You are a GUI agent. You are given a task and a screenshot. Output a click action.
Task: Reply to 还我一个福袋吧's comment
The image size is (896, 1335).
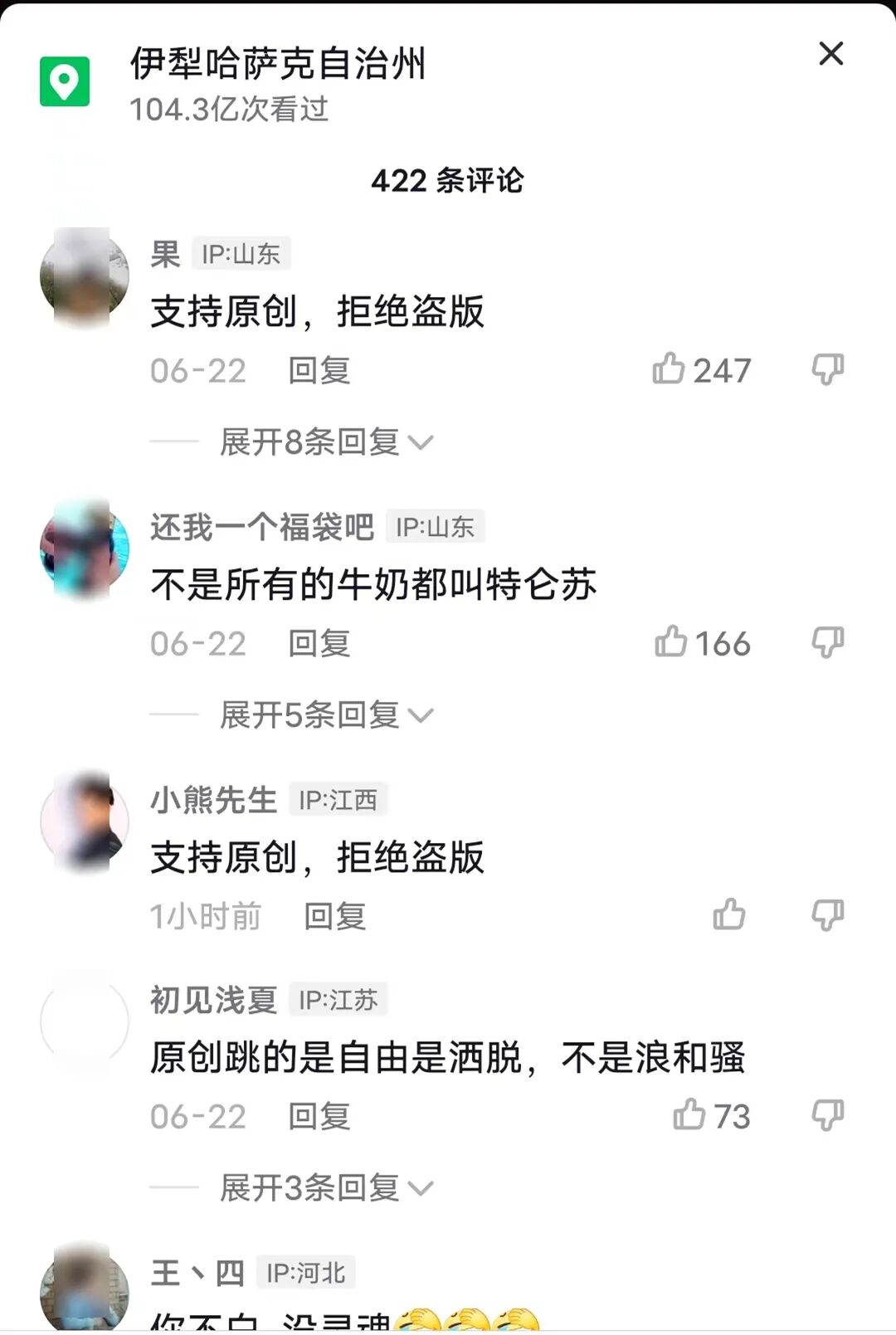coord(319,644)
